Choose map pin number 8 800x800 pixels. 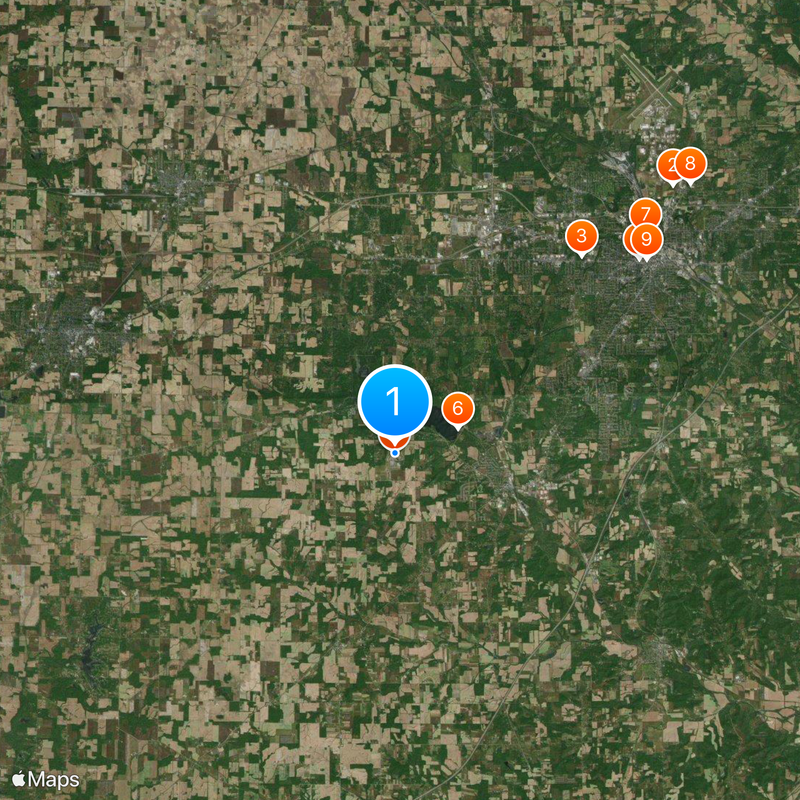(690, 163)
